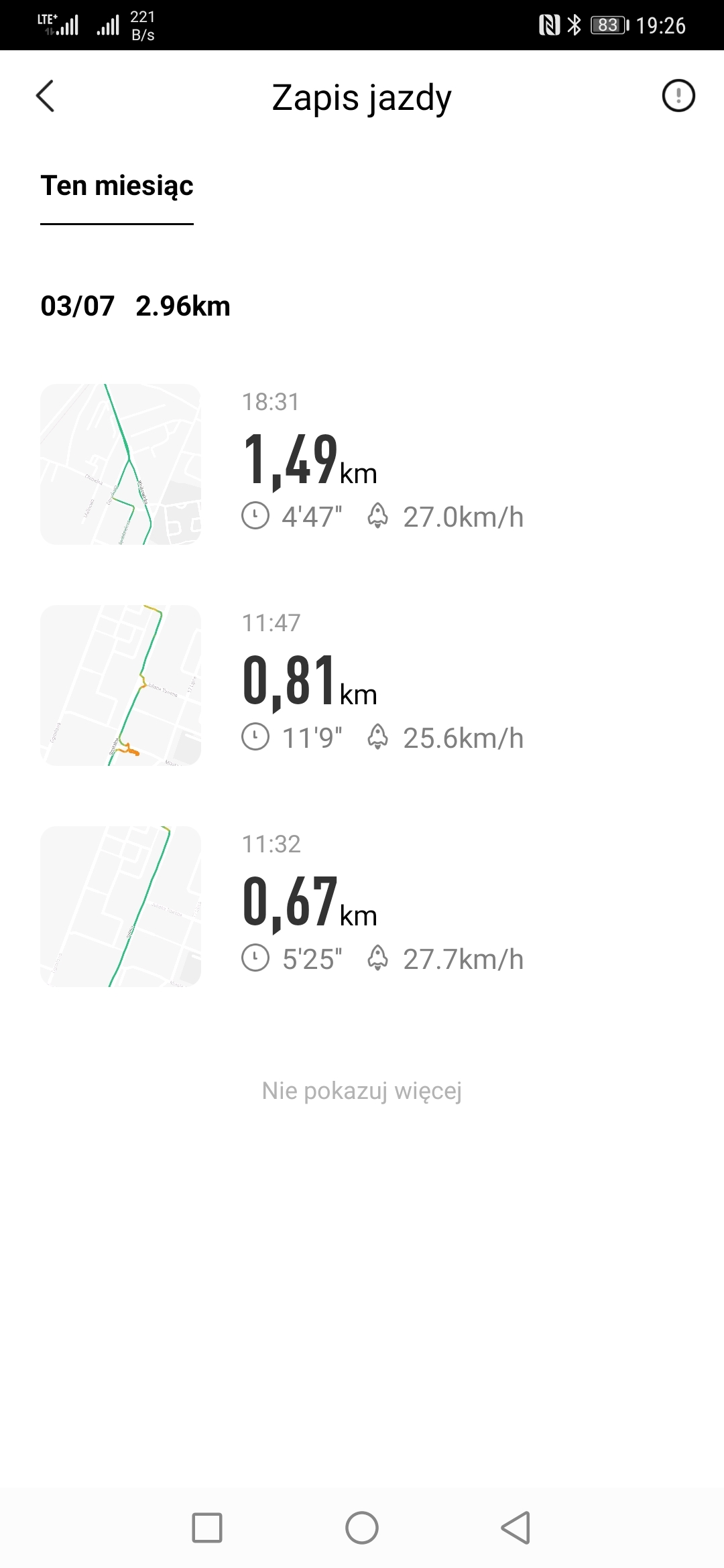Open the info icon in the header
Screen dimensions: 724x1568
(x=678, y=96)
